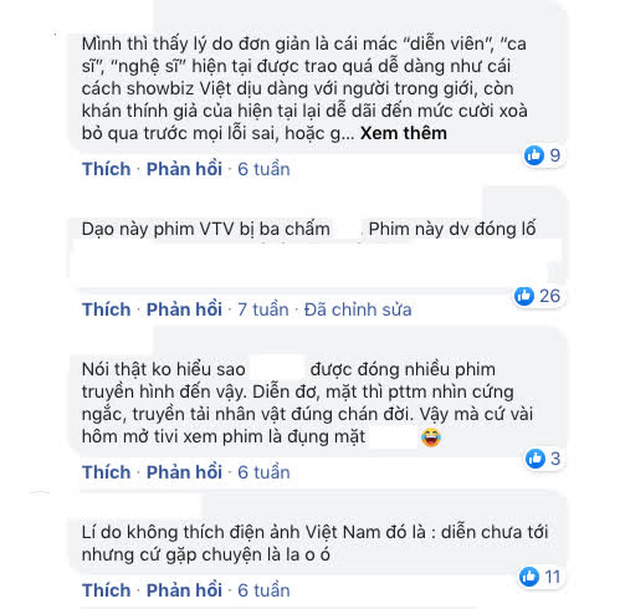
Task: Reply to the phim VTV comment
Action: [184, 309]
